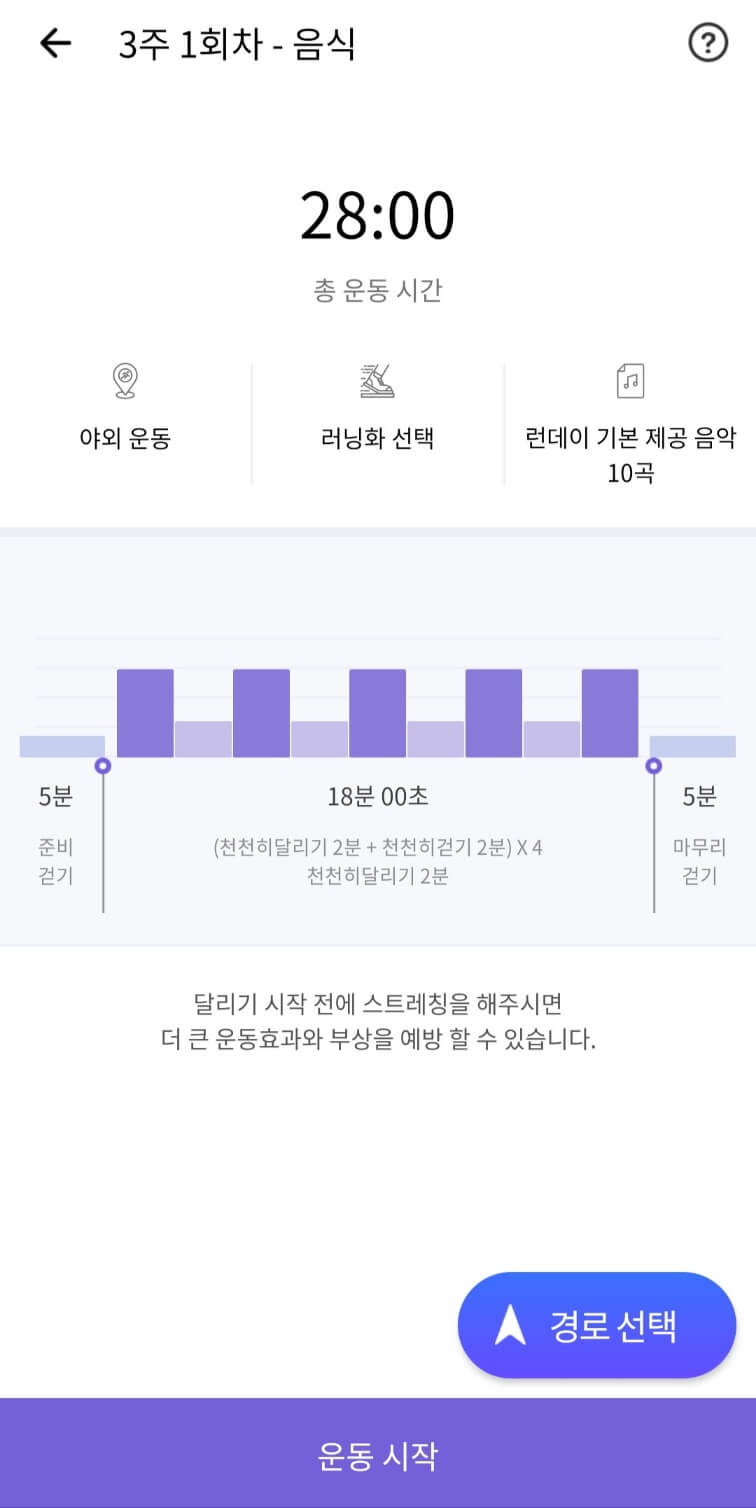756x1508 pixels.
Task: Tap the outdoor exercise location pin icon
Action: point(125,380)
